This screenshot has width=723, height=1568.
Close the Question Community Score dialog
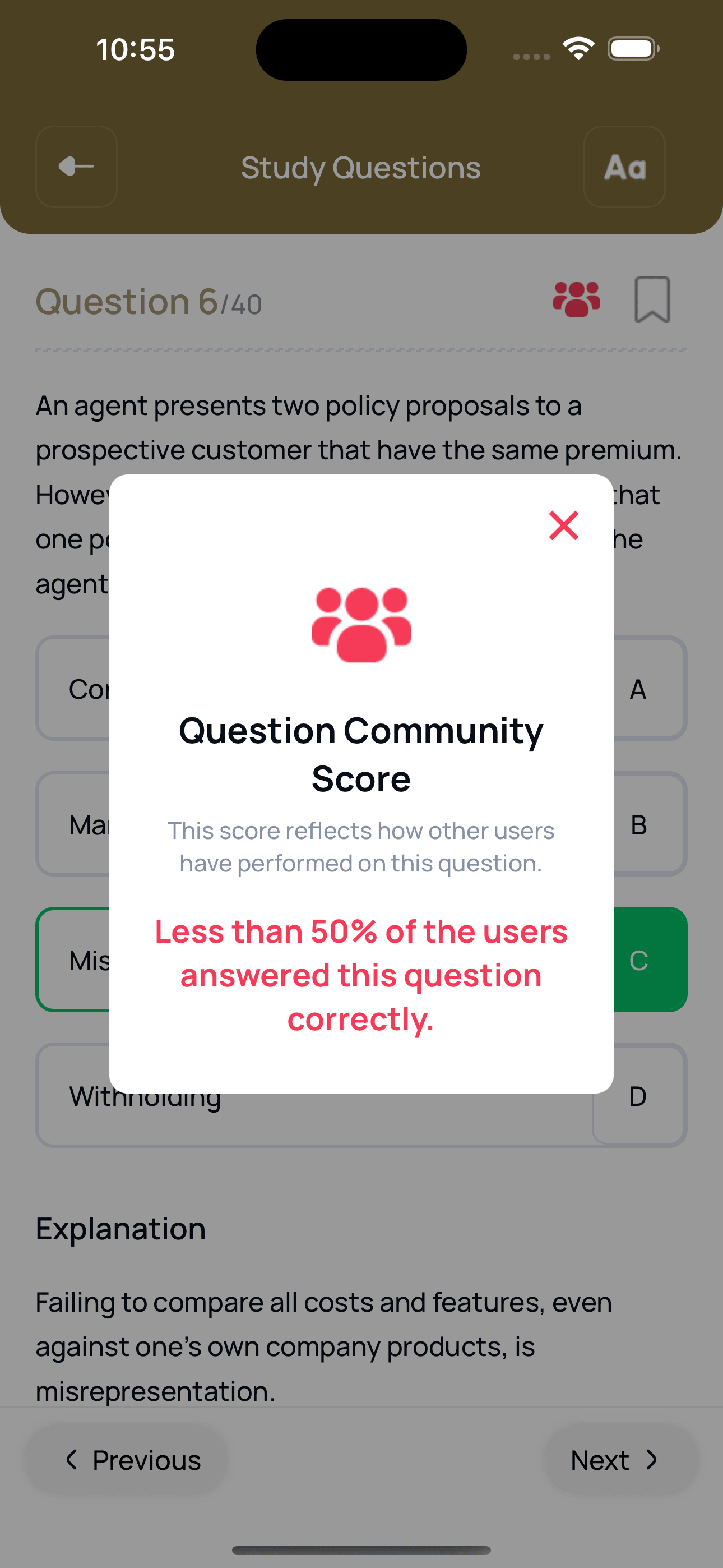[563, 525]
